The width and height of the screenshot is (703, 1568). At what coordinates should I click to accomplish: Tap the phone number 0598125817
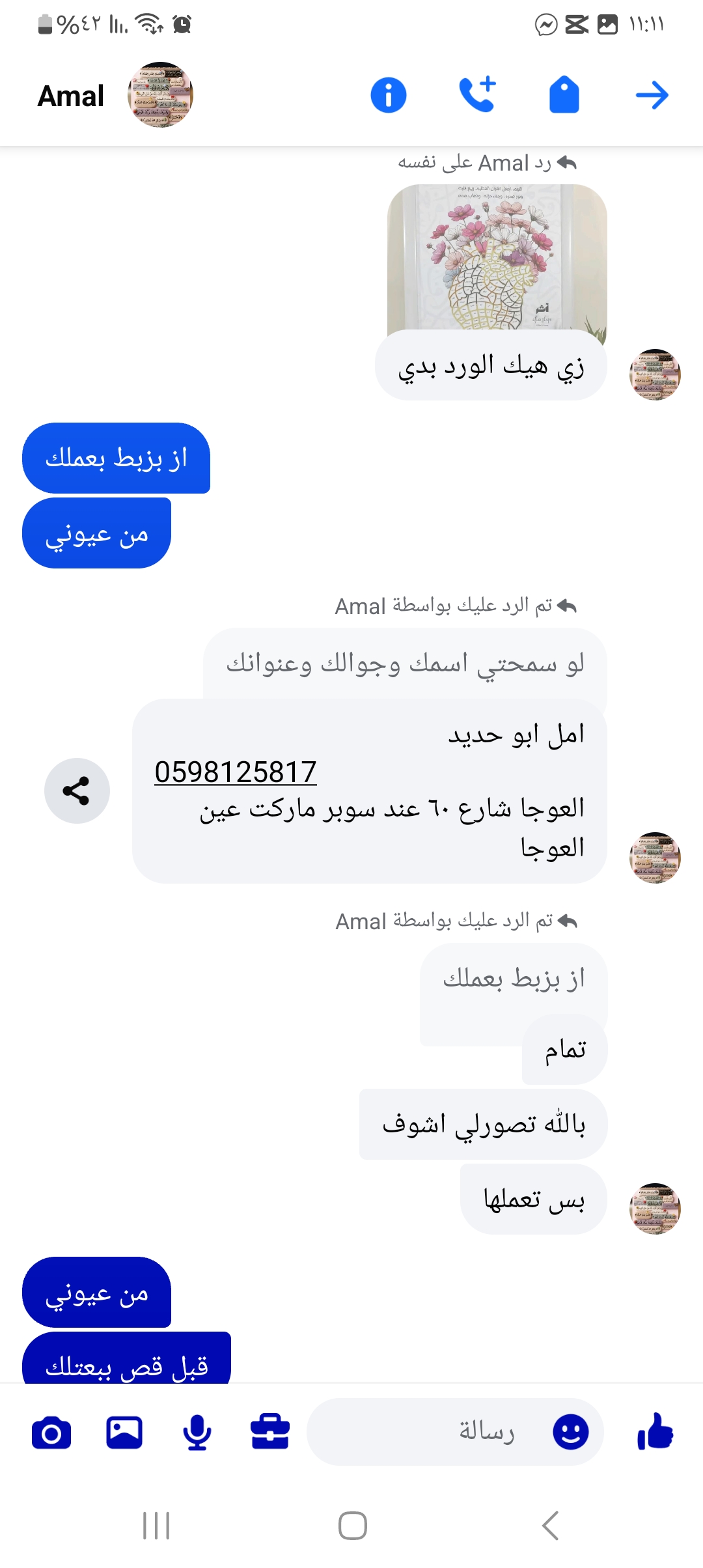[236, 772]
